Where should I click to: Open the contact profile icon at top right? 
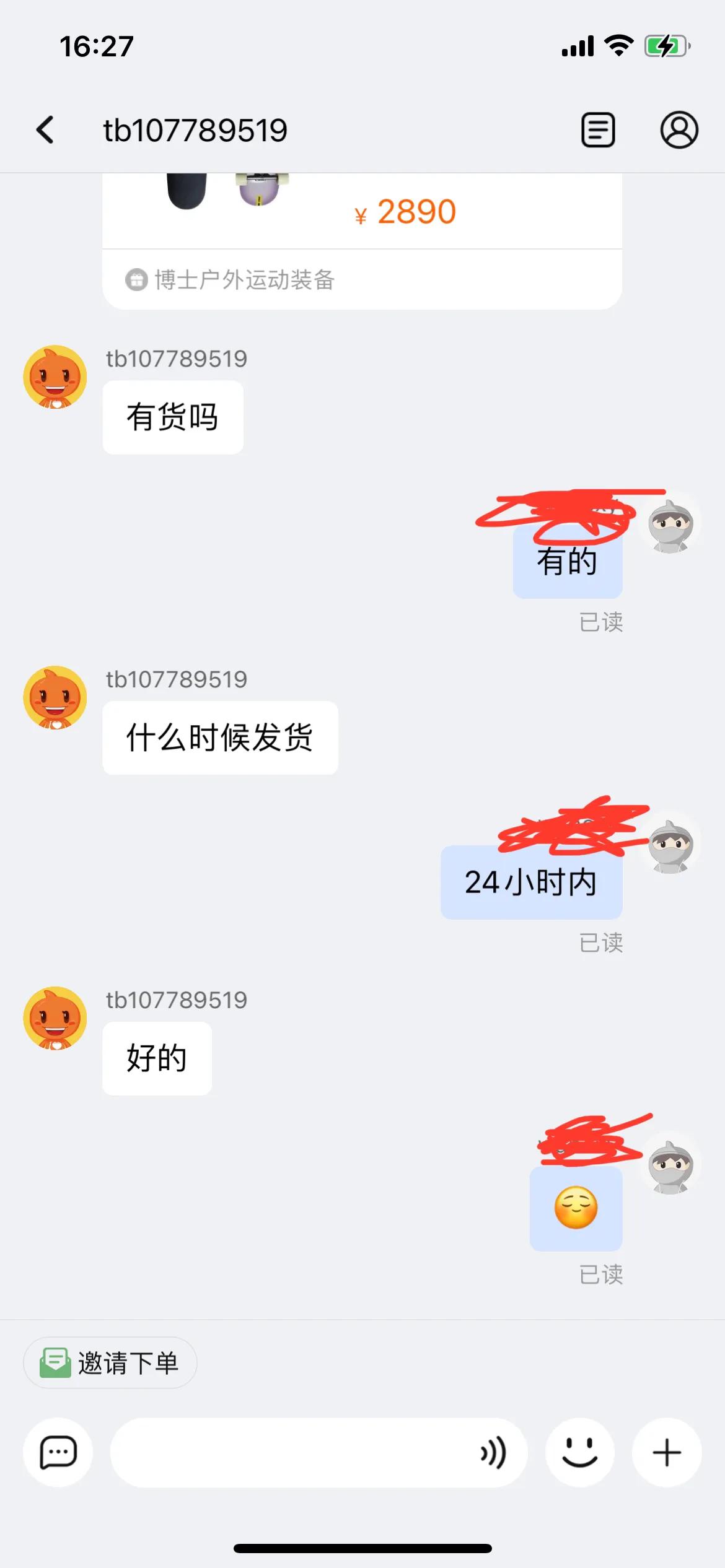coord(680,130)
